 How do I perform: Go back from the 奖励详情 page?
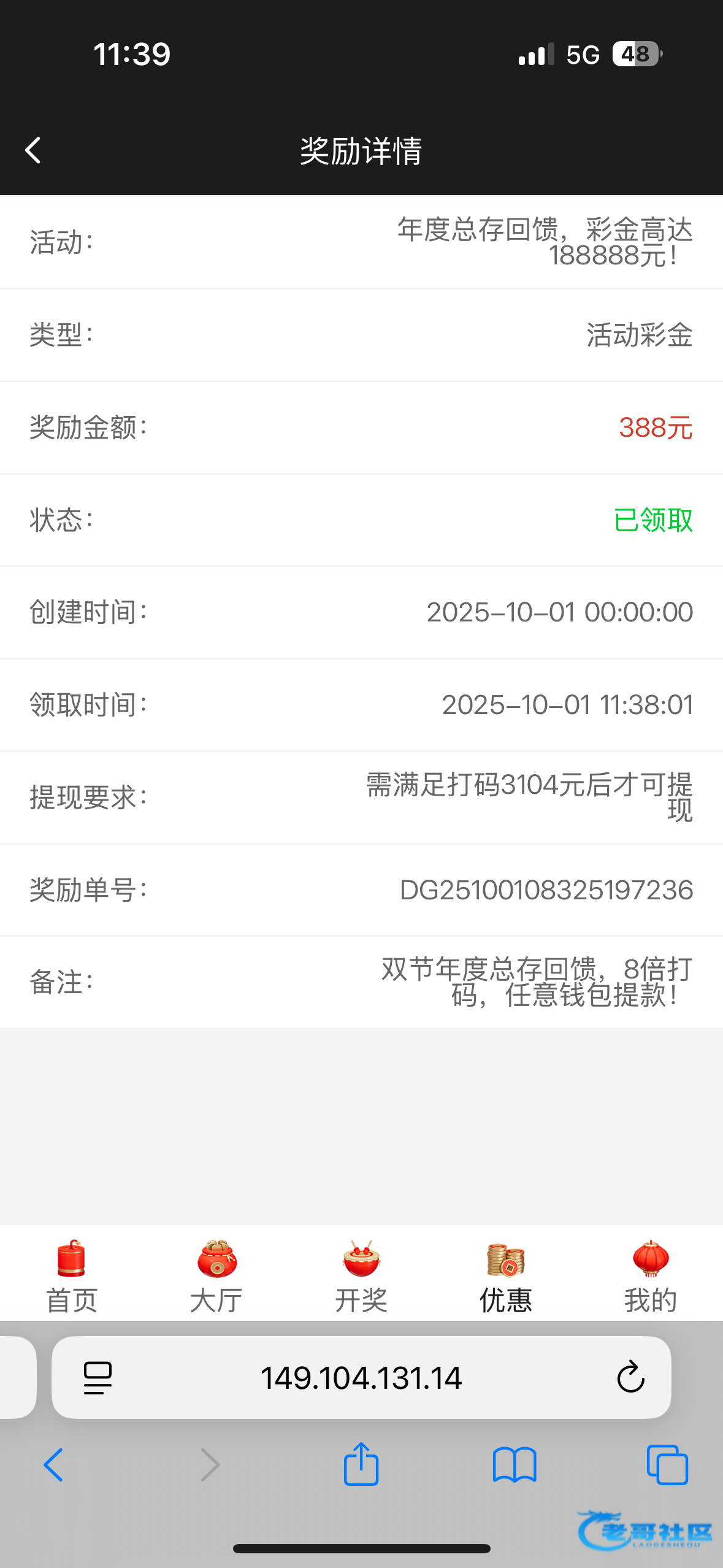click(x=33, y=150)
